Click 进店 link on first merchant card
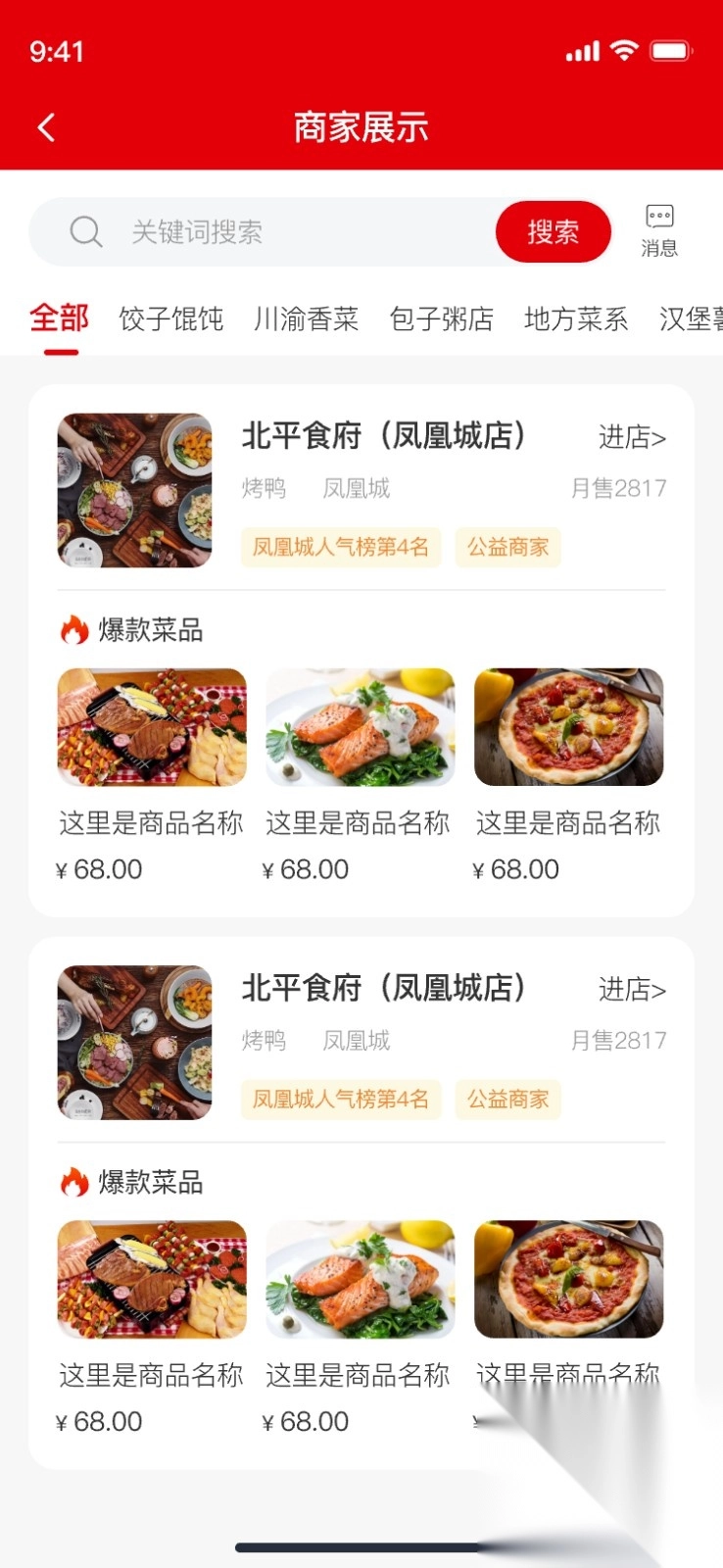 632,437
